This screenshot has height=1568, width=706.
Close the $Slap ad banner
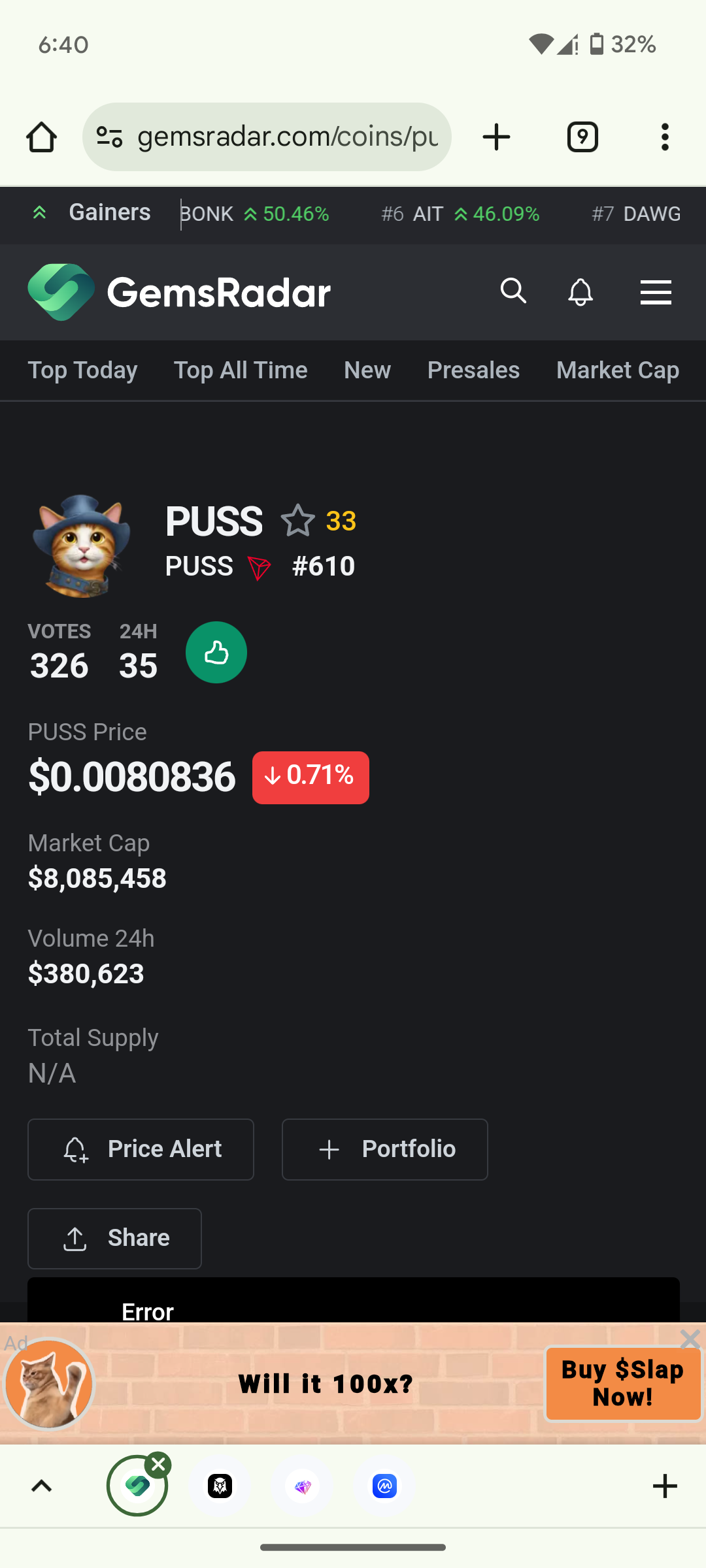[690, 1340]
